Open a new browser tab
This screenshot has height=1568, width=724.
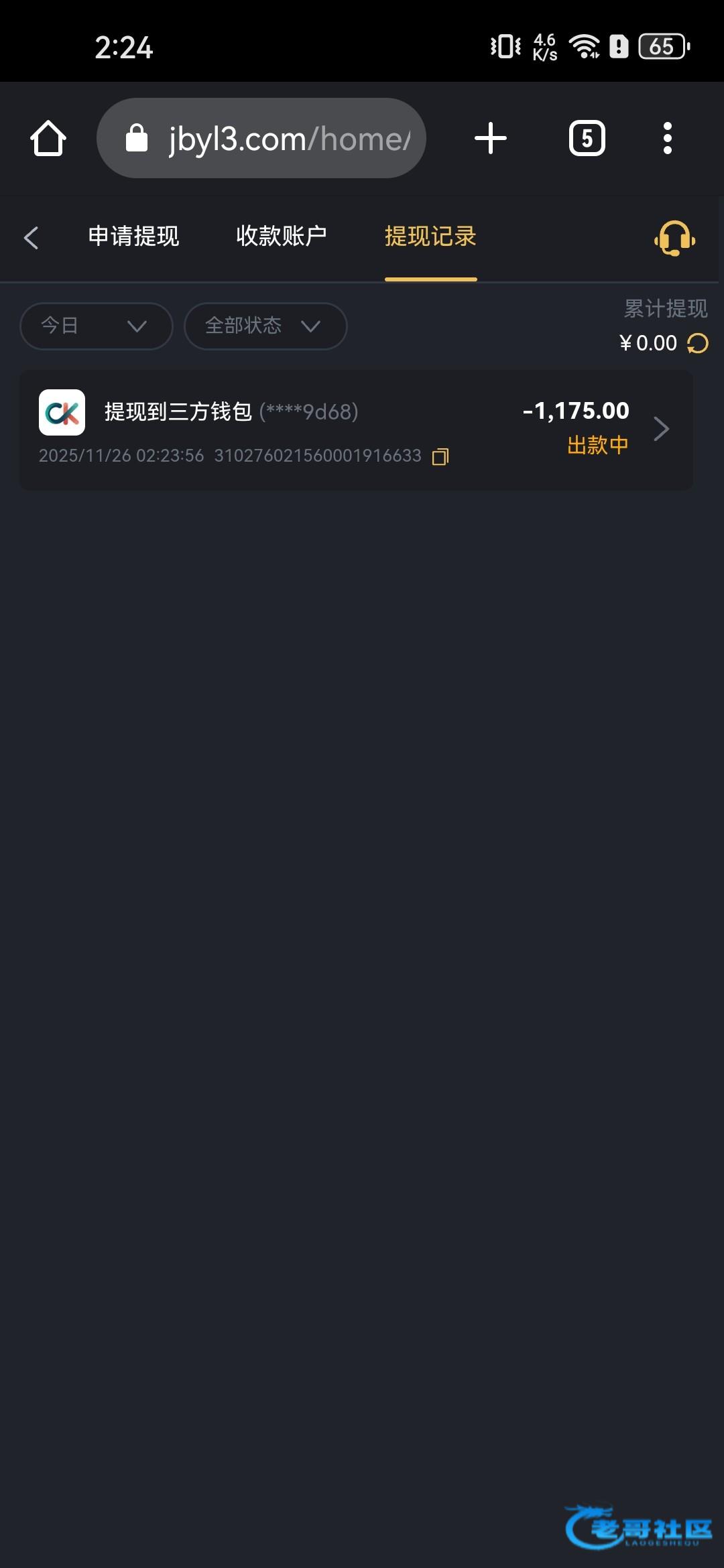490,139
